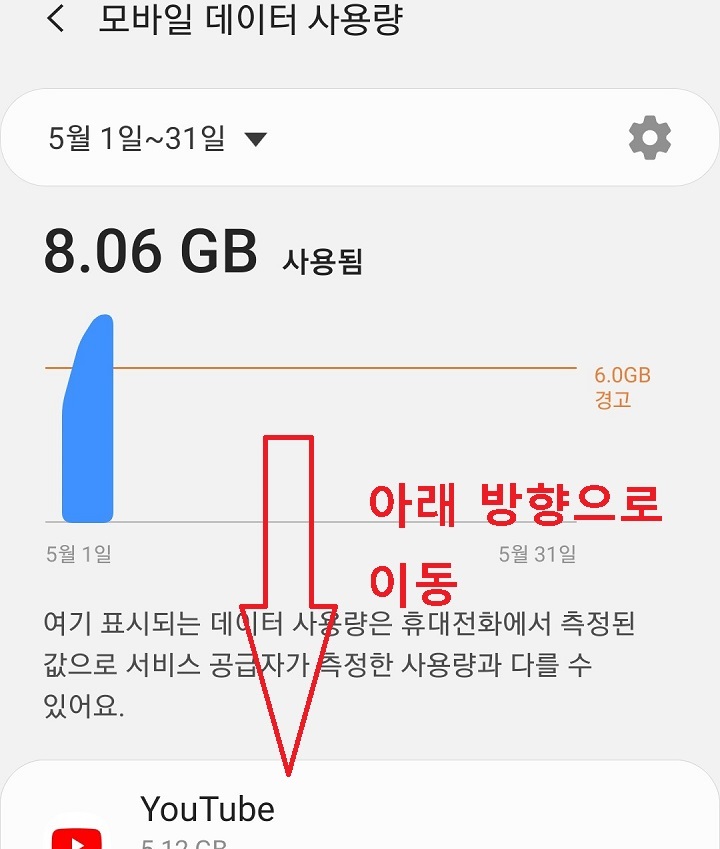Tap the gear to adjust data warning settings
The height and width of the screenshot is (849, 720).
tap(650, 136)
